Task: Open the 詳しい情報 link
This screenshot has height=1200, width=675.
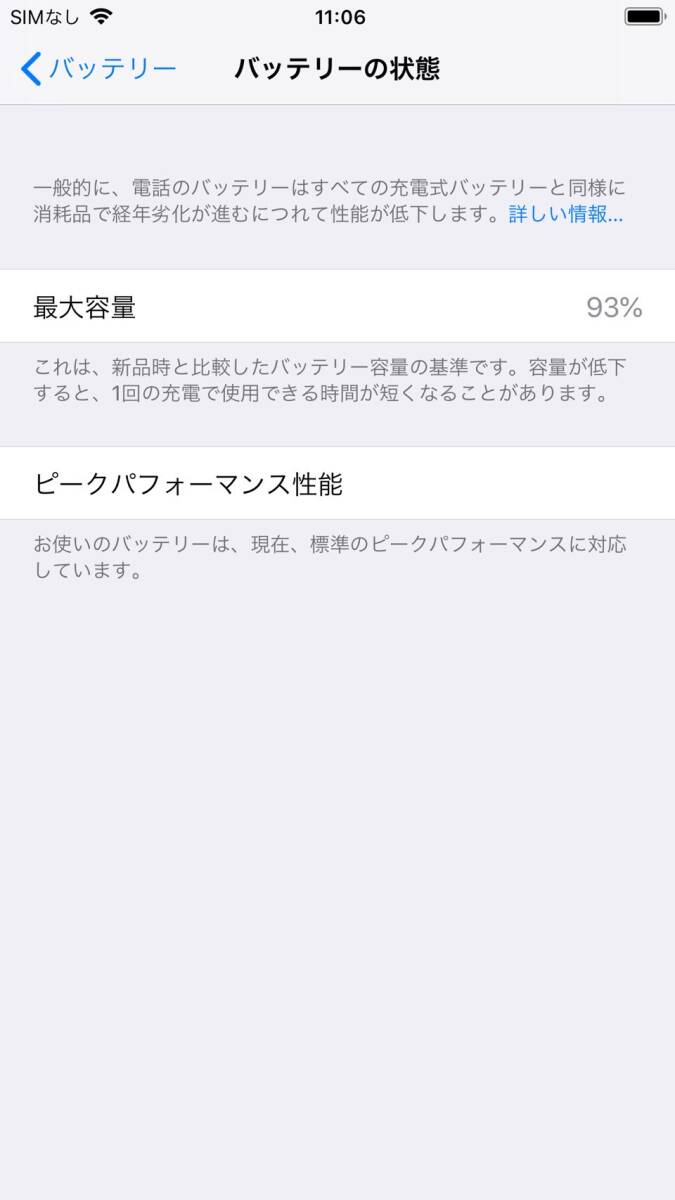Action: (x=565, y=214)
